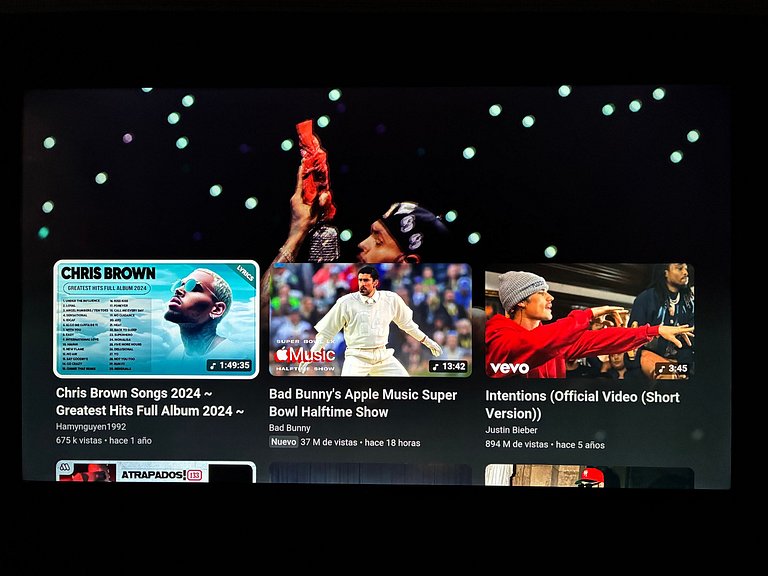
Task: Play Bad Bunny's Apple Music Super Bowl Halftime Show
Action: (x=370, y=320)
